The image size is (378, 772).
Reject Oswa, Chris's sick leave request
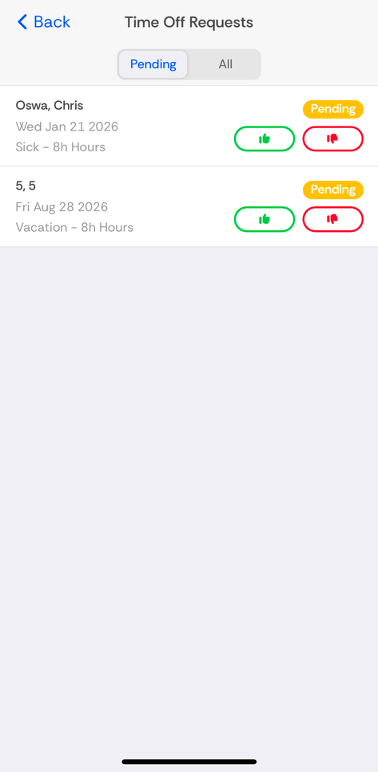click(x=333, y=139)
